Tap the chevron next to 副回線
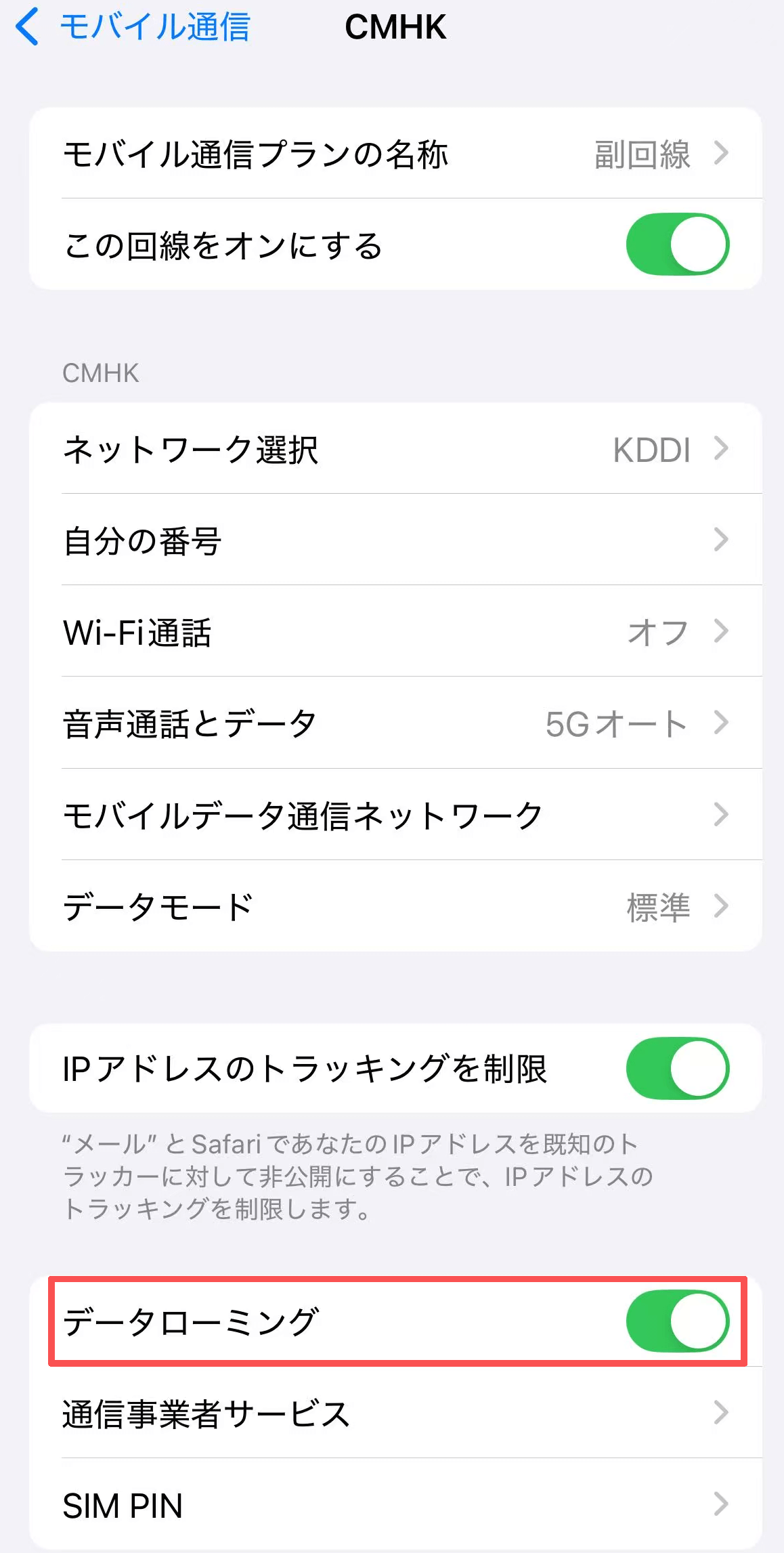This screenshot has height=1553, width=784. pos(722,154)
